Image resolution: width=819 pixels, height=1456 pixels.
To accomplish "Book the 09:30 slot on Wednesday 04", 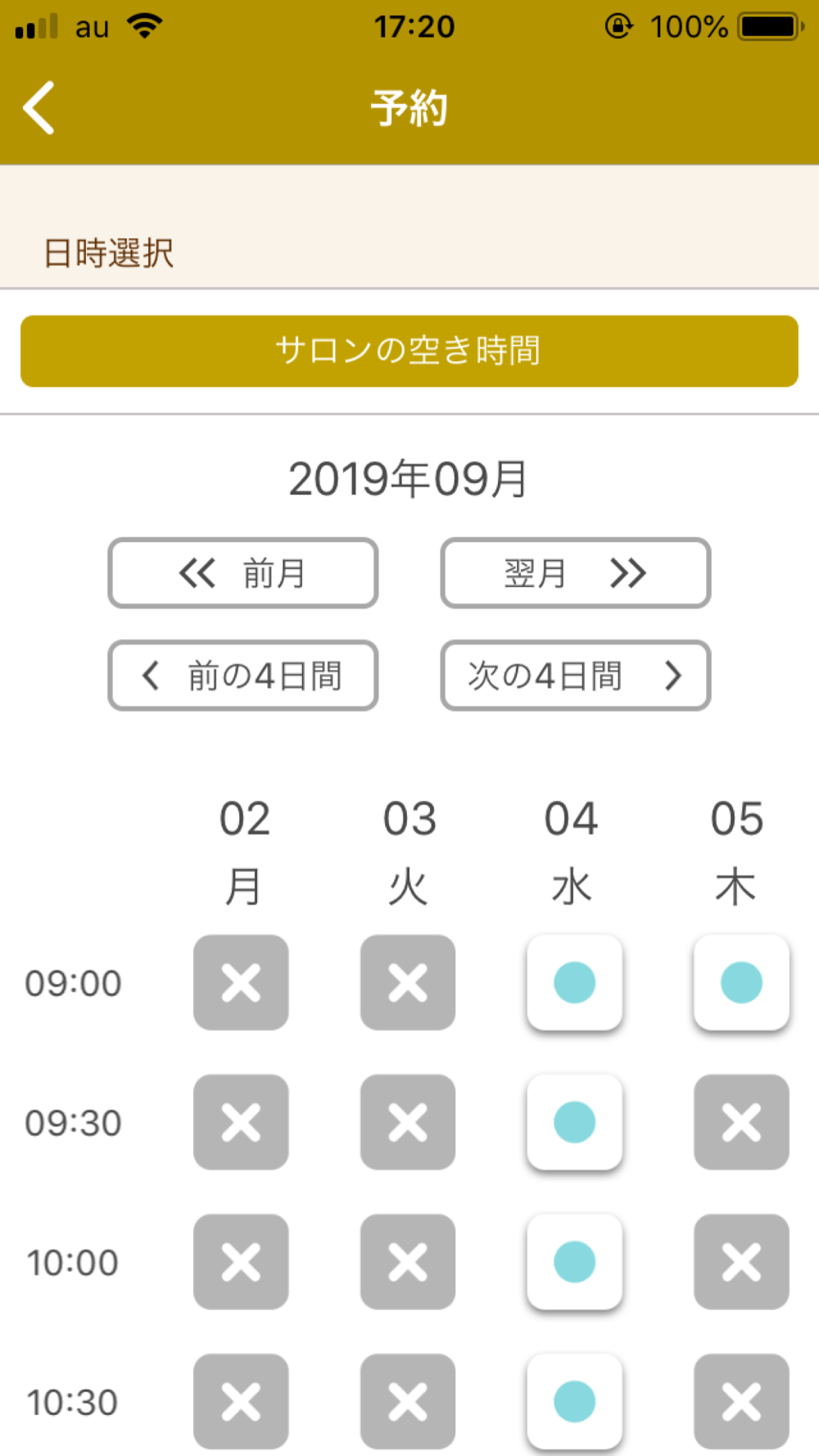I will click(x=575, y=1122).
